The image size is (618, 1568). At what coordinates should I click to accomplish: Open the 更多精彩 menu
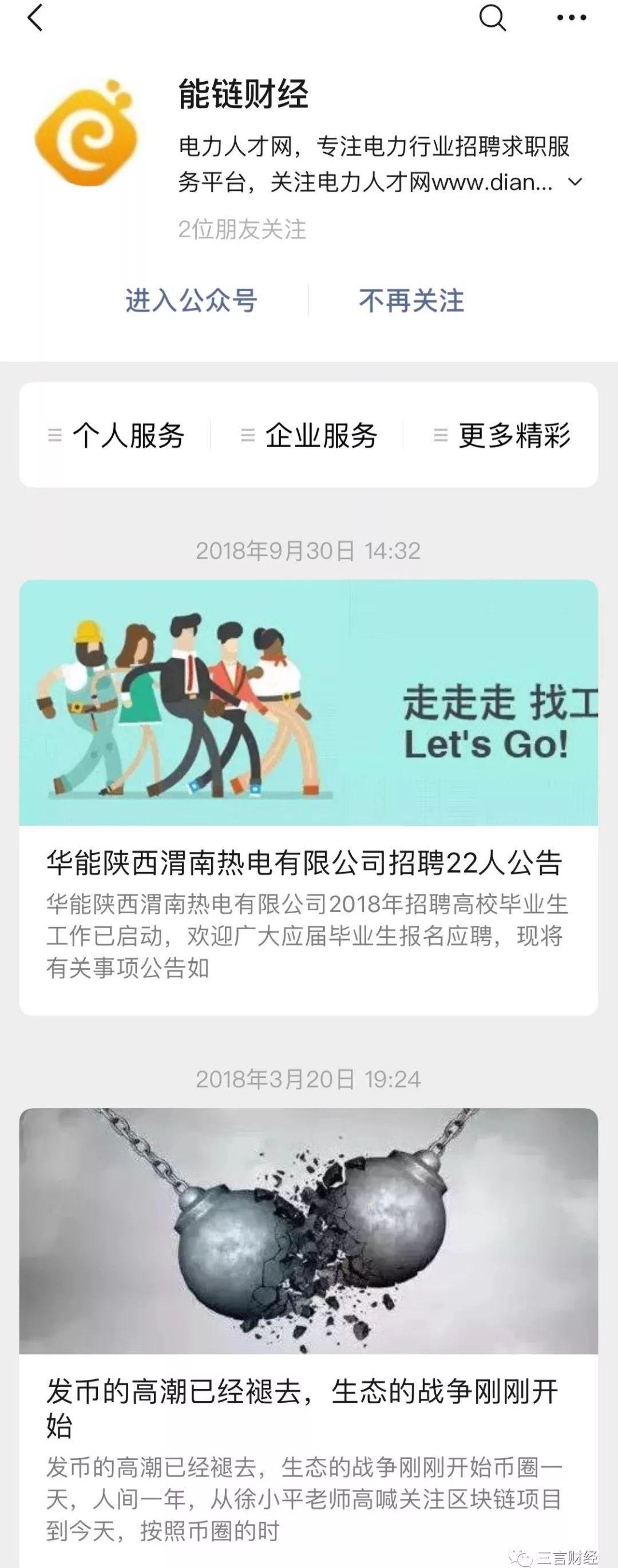point(502,435)
